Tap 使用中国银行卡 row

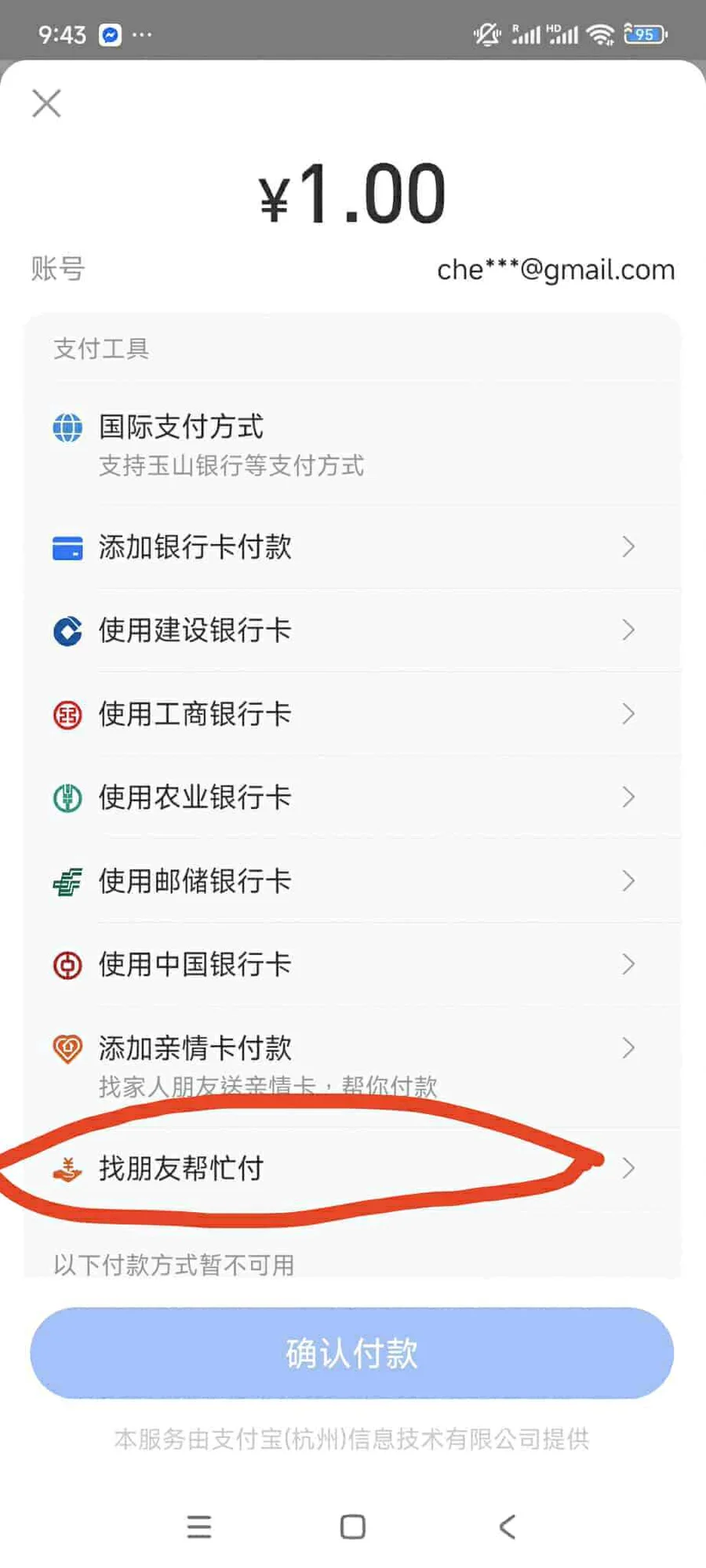352,964
